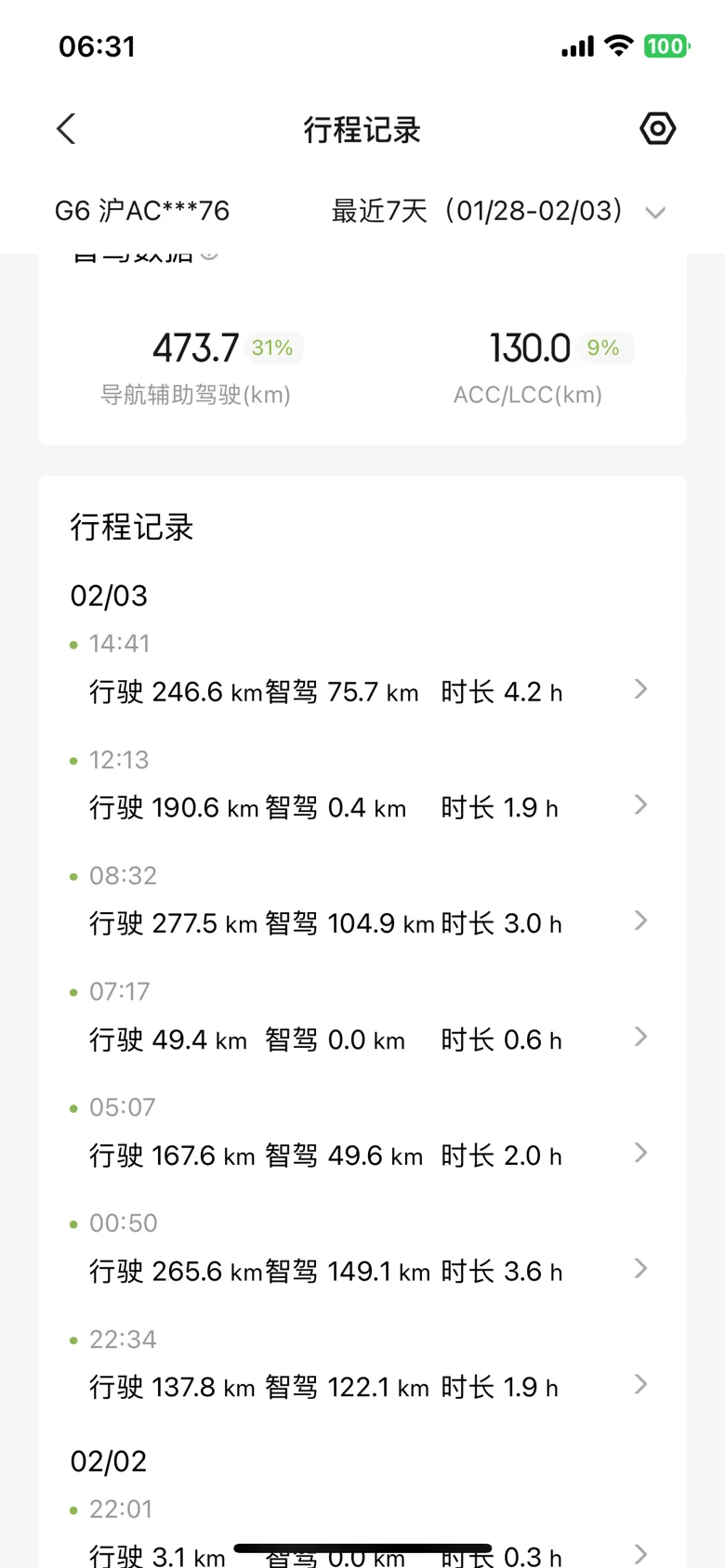View the 08:32 trip of 277.5 km
Screen dimensions: 725x1568
tap(362, 903)
